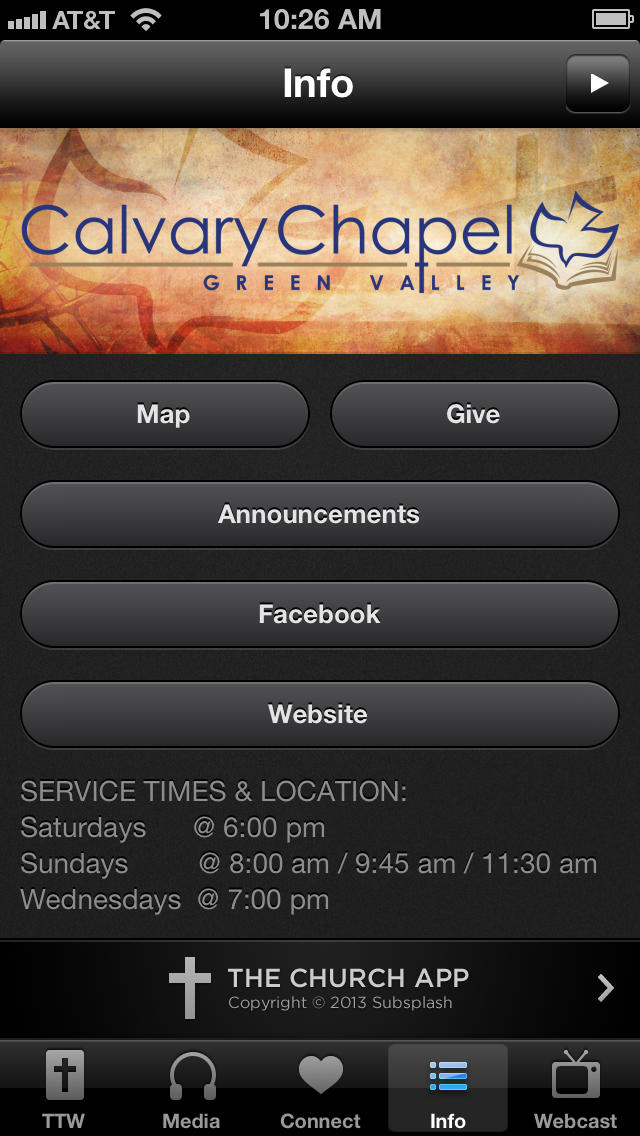The image size is (640, 1136).
Task: Open Announcements
Action: 320,514
